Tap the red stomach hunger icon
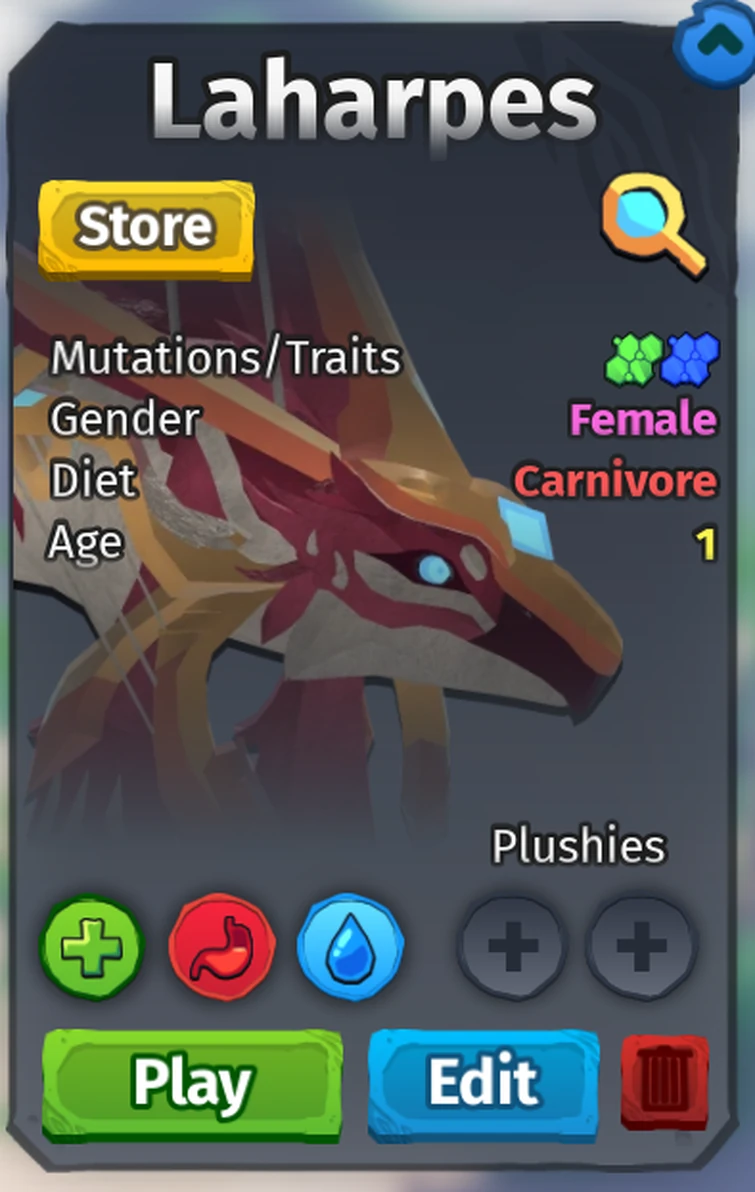The image size is (755, 1192). [221, 946]
